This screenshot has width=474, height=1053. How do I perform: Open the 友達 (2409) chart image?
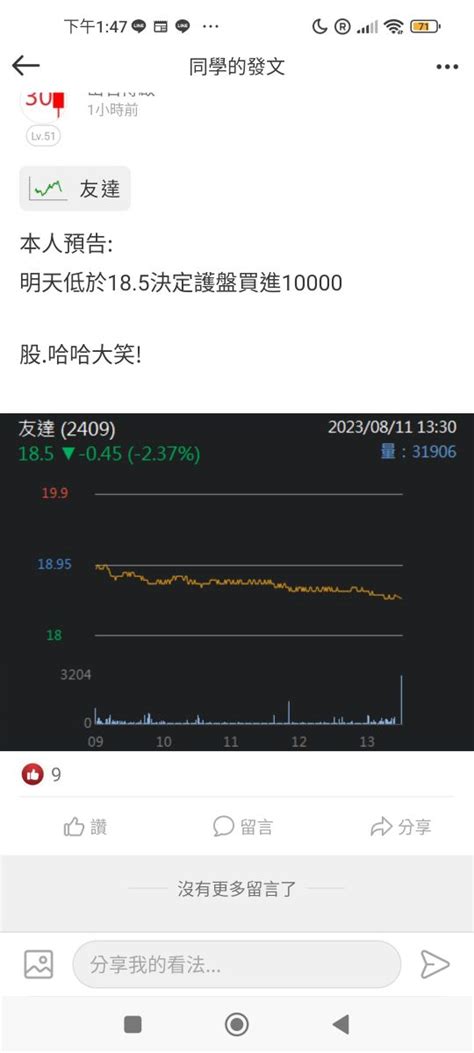[237, 582]
